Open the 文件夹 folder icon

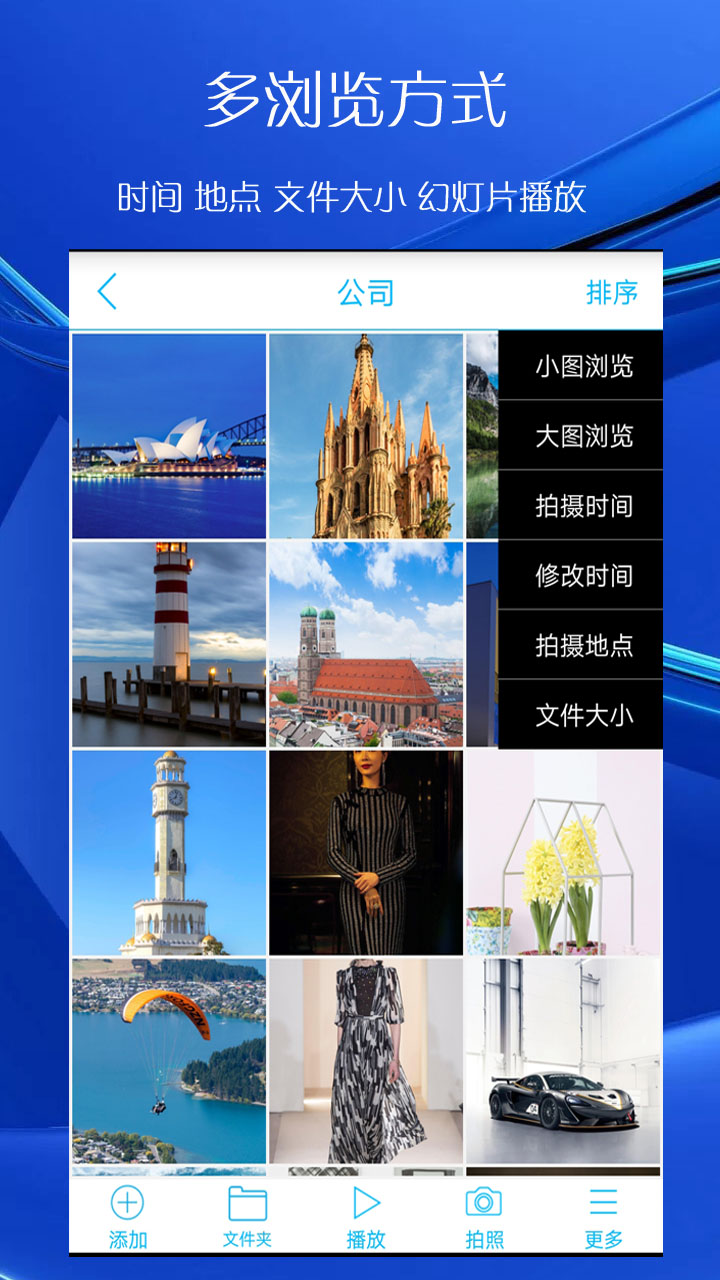click(x=249, y=1203)
